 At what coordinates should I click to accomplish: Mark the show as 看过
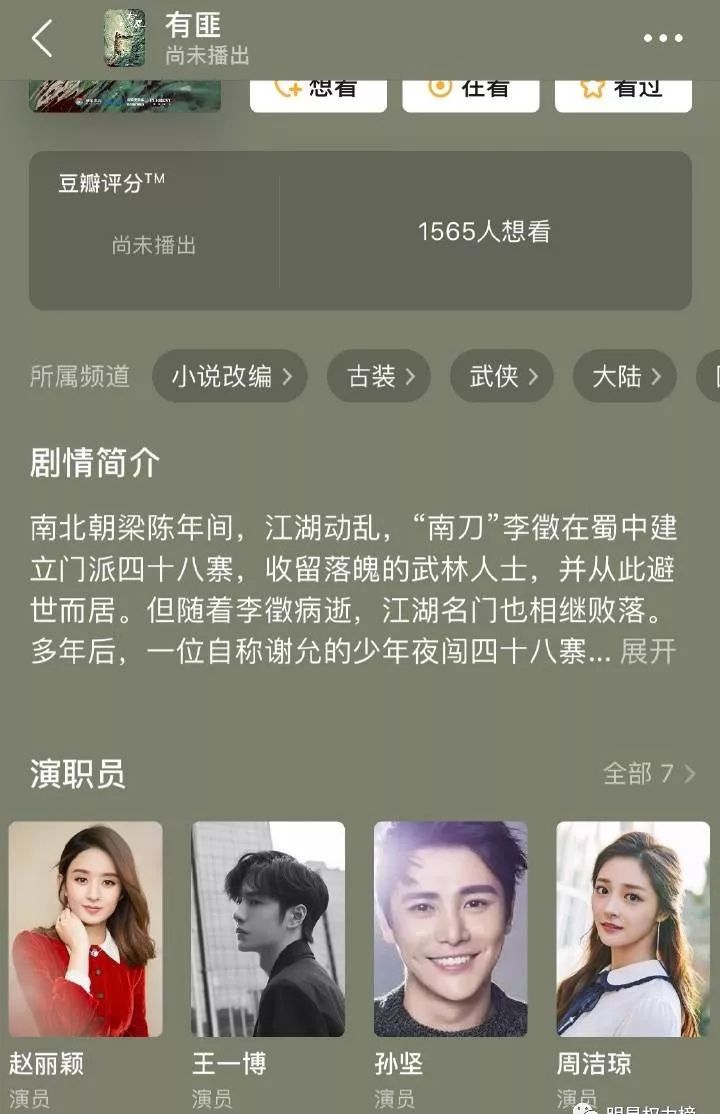[x=623, y=91]
